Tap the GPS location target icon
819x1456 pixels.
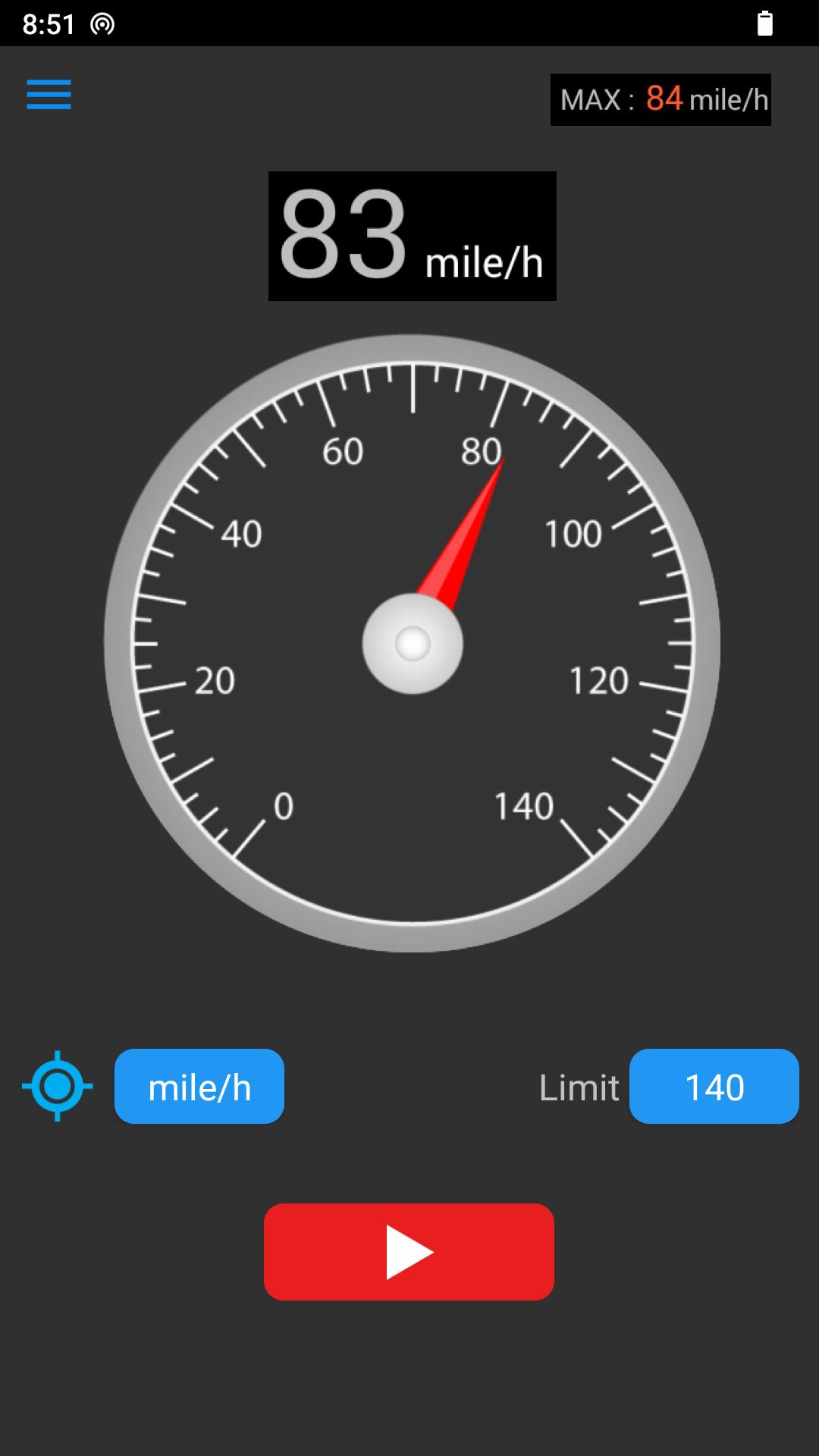[x=58, y=1086]
